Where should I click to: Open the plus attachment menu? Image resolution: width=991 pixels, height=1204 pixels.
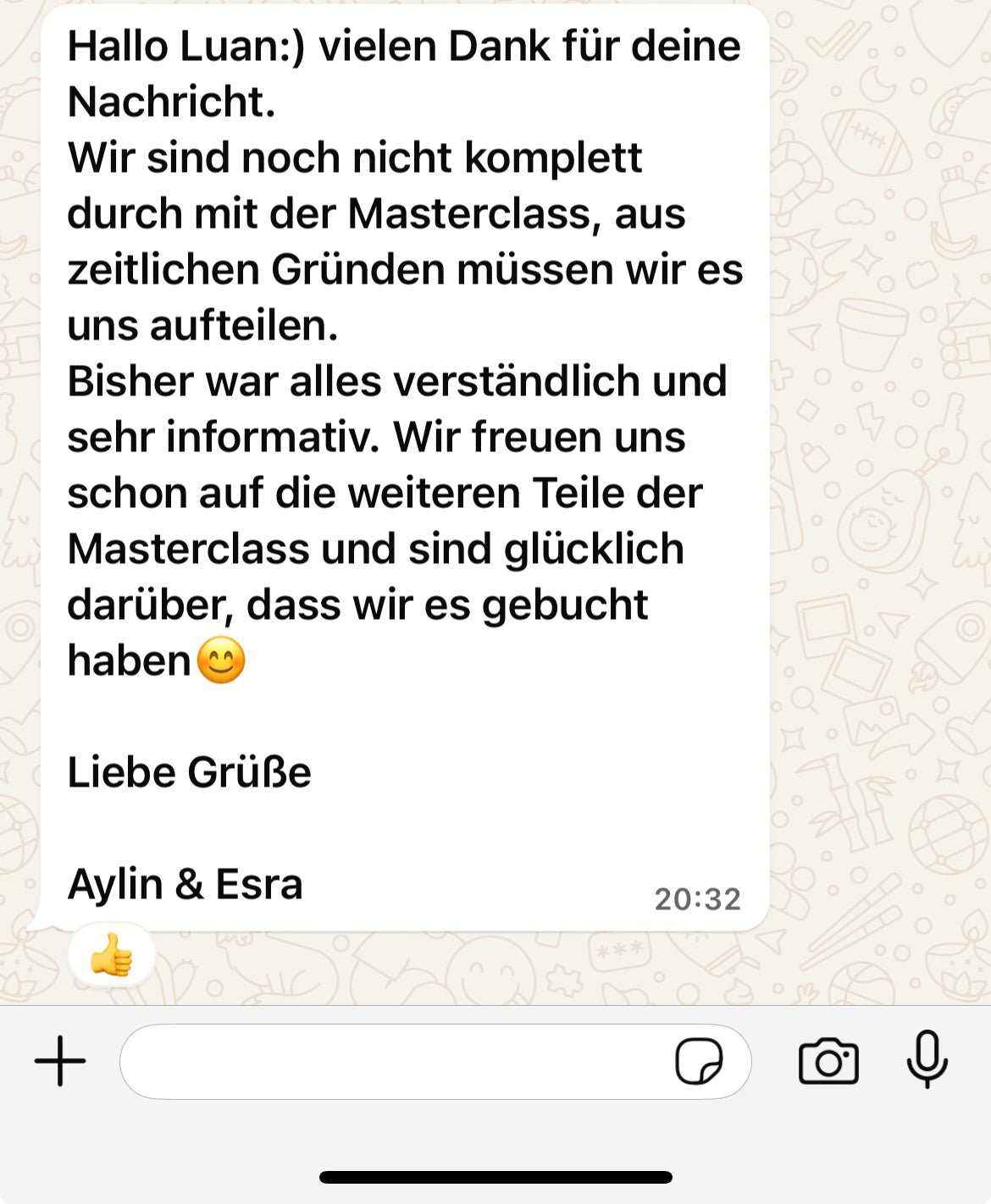pos(60,1061)
